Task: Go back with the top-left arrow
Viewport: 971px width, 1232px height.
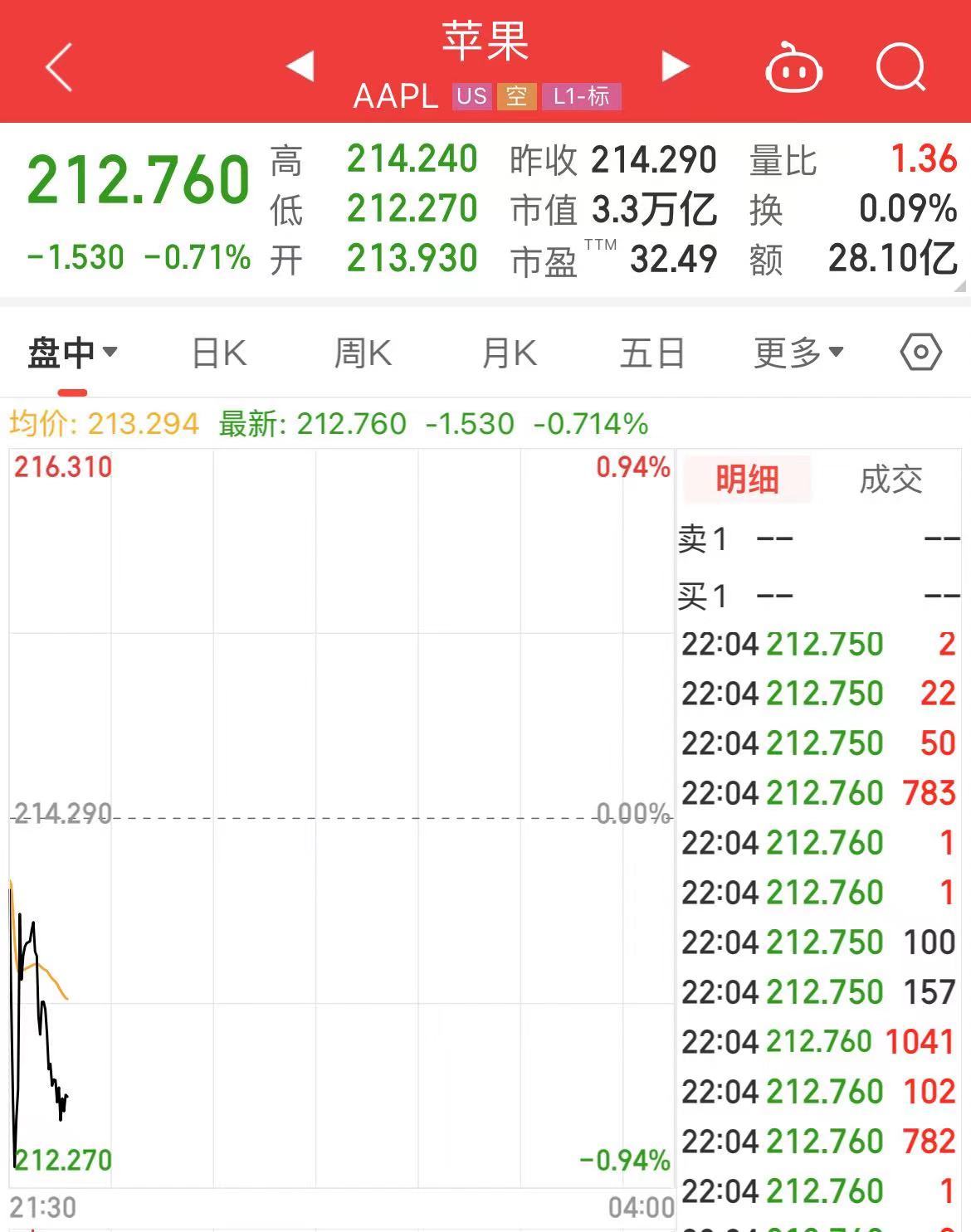Action: (60, 67)
